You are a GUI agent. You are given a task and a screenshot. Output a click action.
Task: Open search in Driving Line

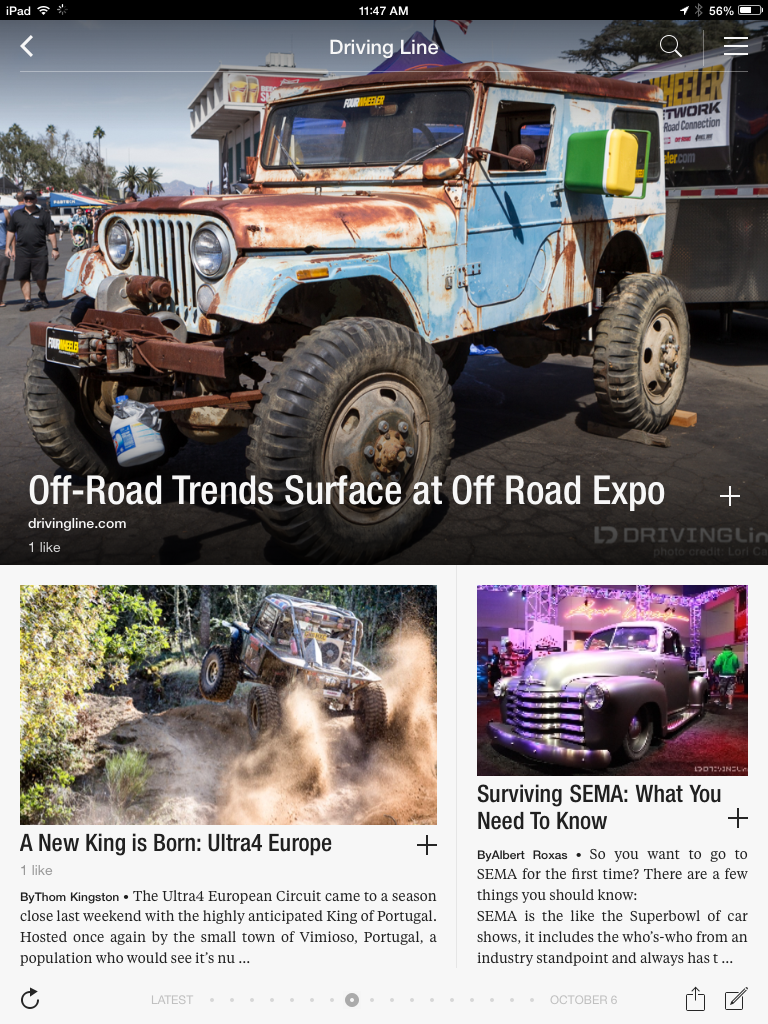tap(671, 46)
